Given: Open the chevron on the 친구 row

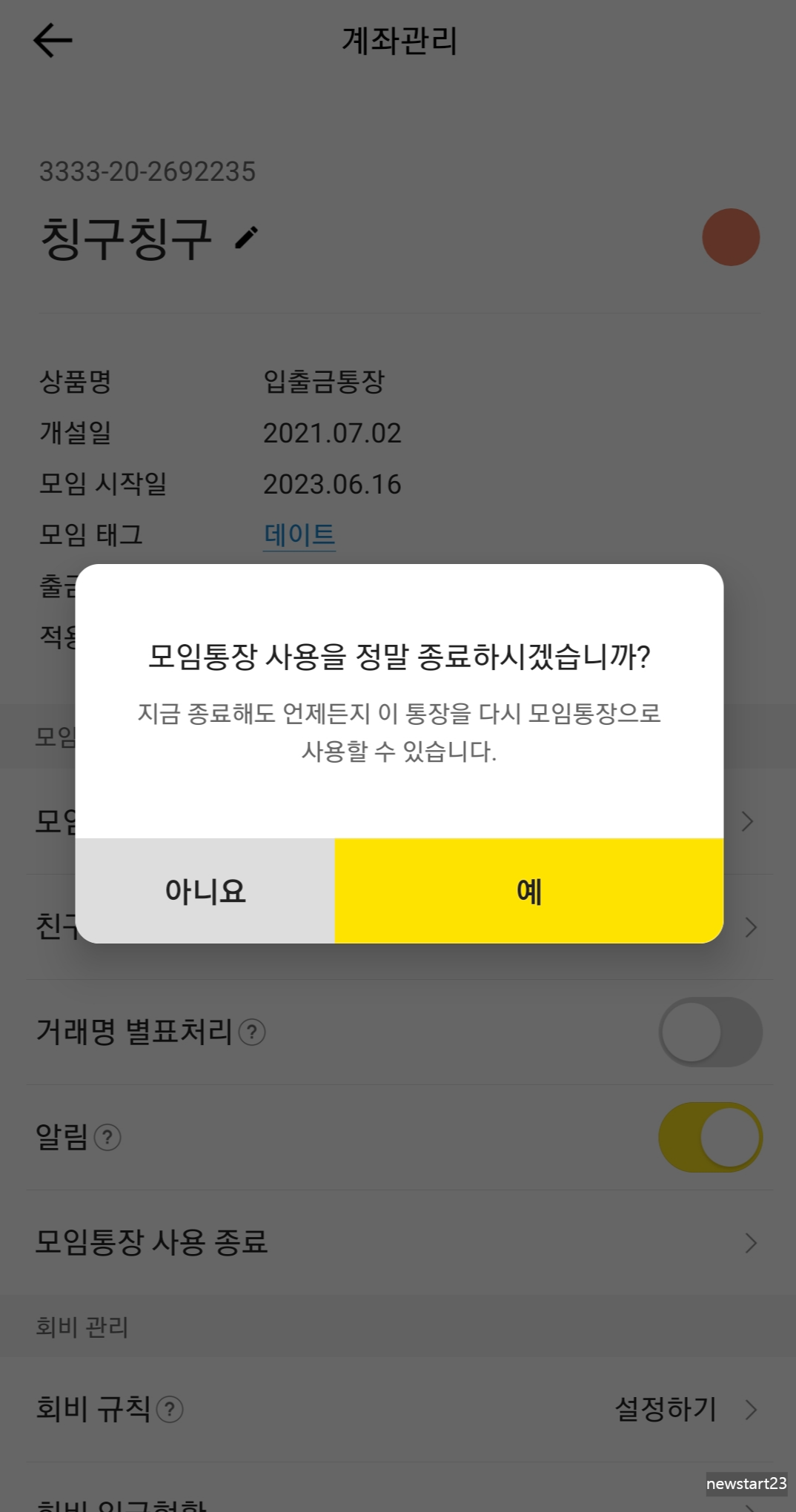Looking at the screenshot, I should pyautogui.click(x=750, y=927).
